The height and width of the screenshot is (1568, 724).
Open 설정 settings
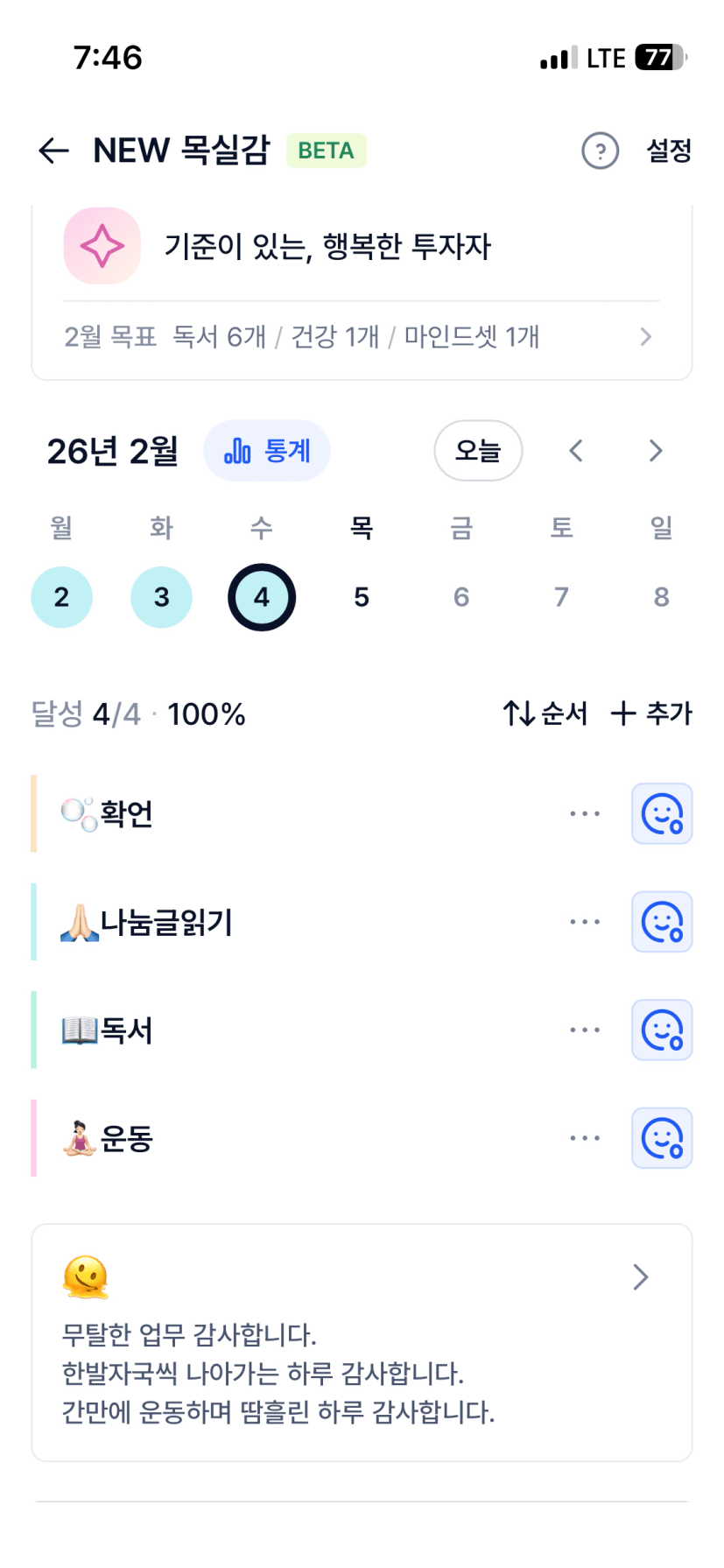669,151
